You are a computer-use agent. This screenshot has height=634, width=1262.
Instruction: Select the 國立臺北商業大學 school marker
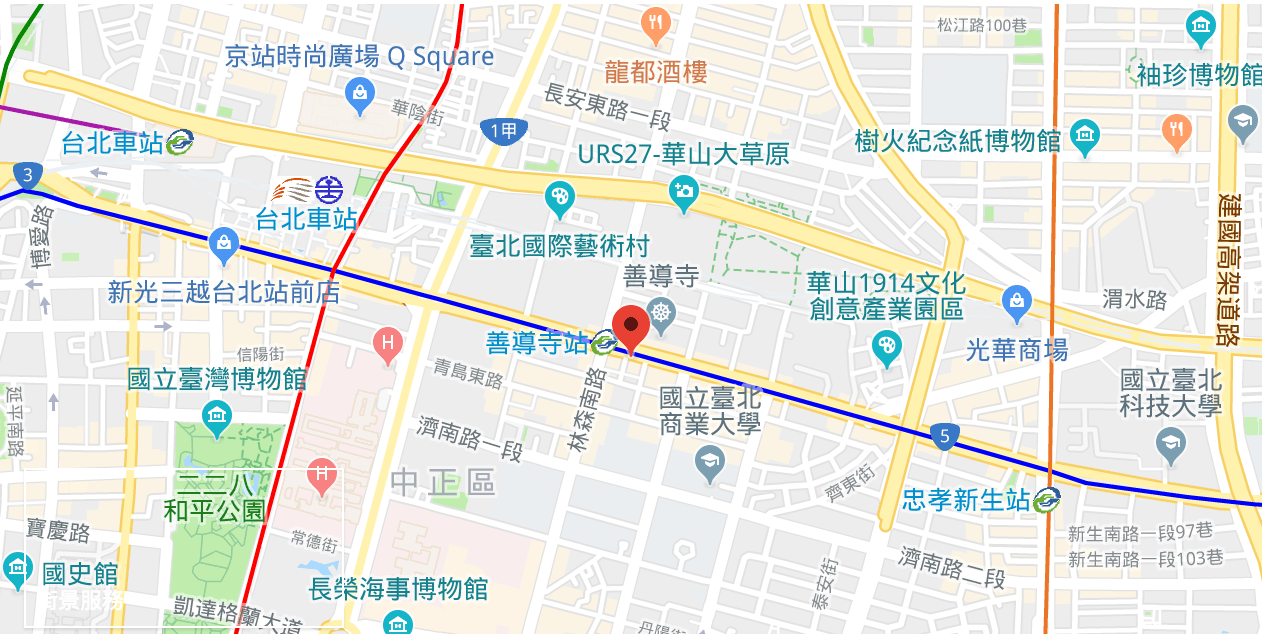click(x=710, y=463)
